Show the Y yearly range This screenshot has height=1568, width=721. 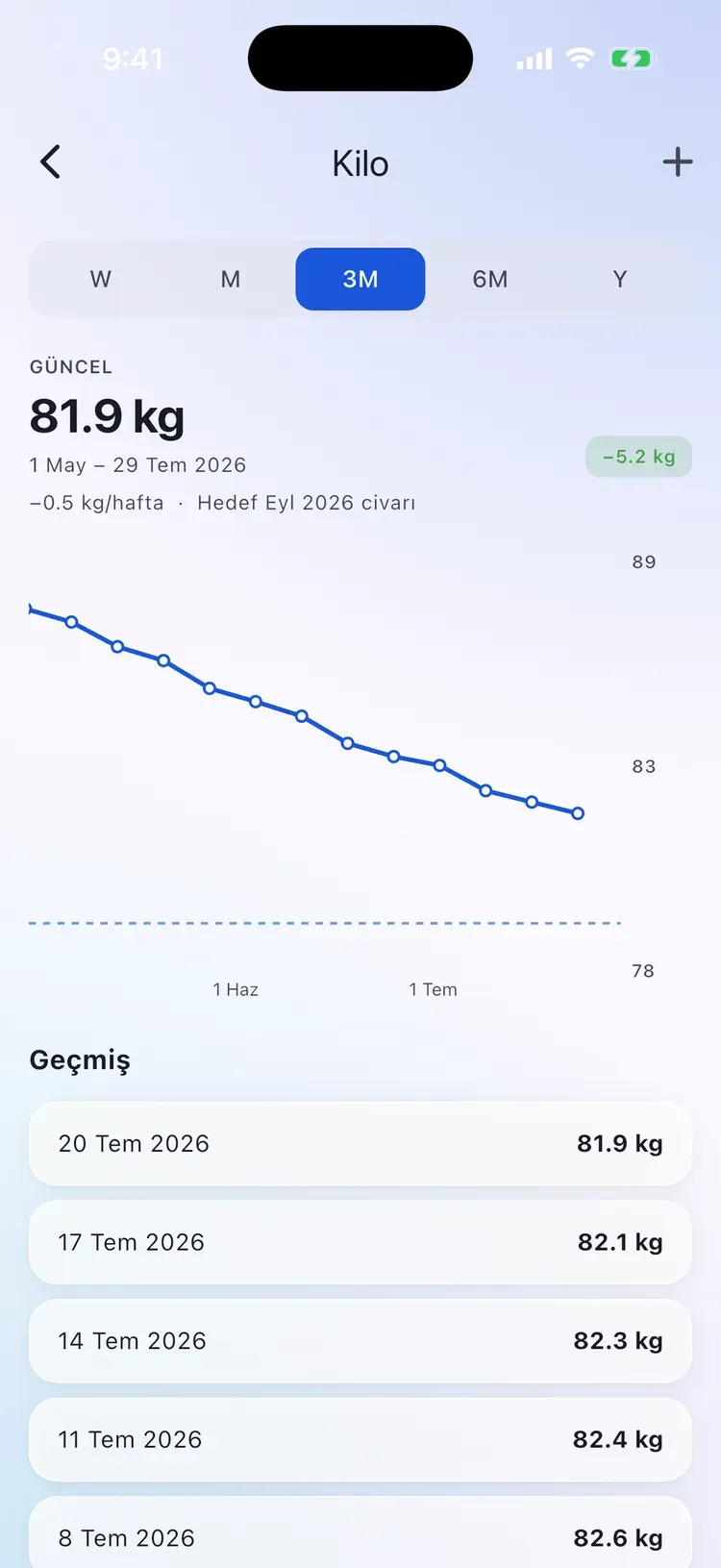click(x=620, y=279)
